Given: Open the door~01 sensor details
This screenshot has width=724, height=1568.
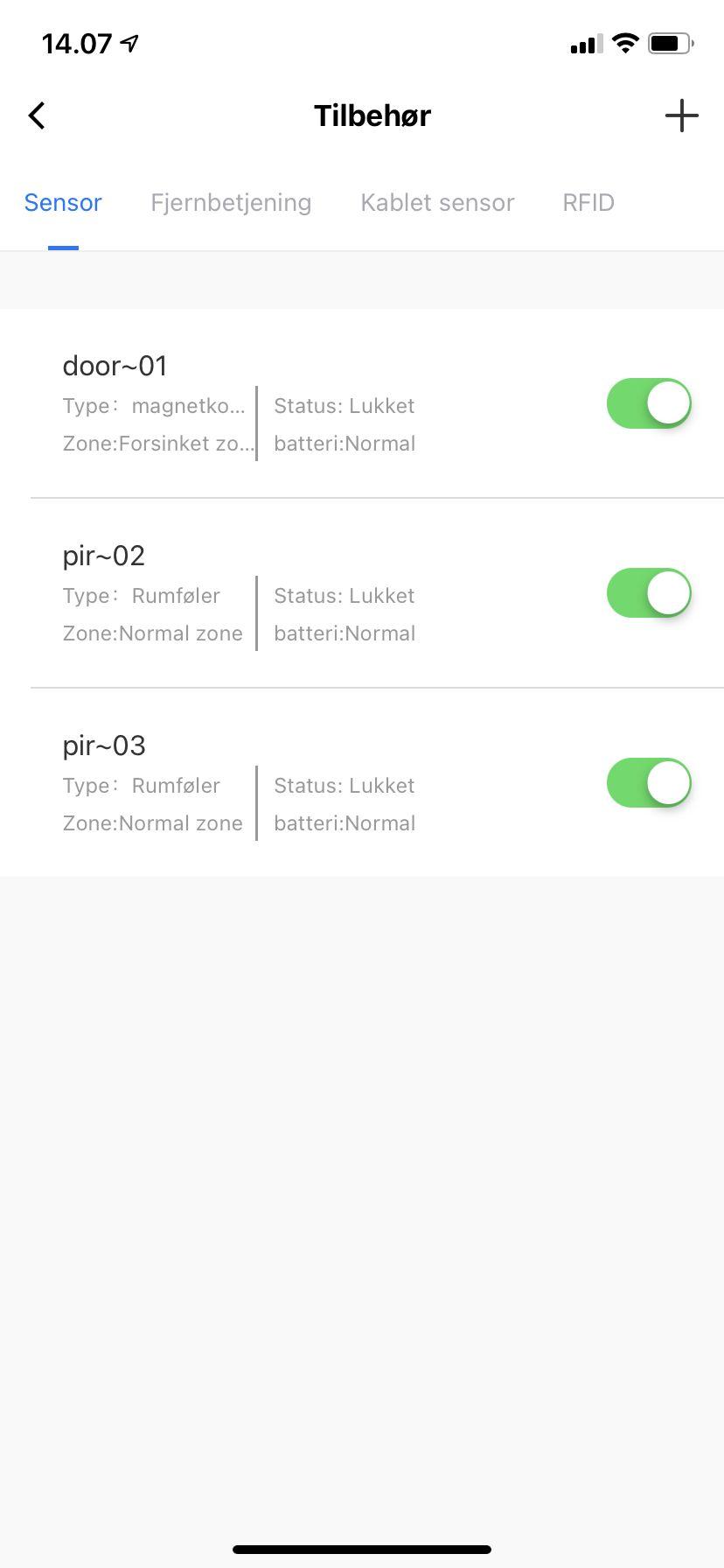Looking at the screenshot, I should 262,404.
